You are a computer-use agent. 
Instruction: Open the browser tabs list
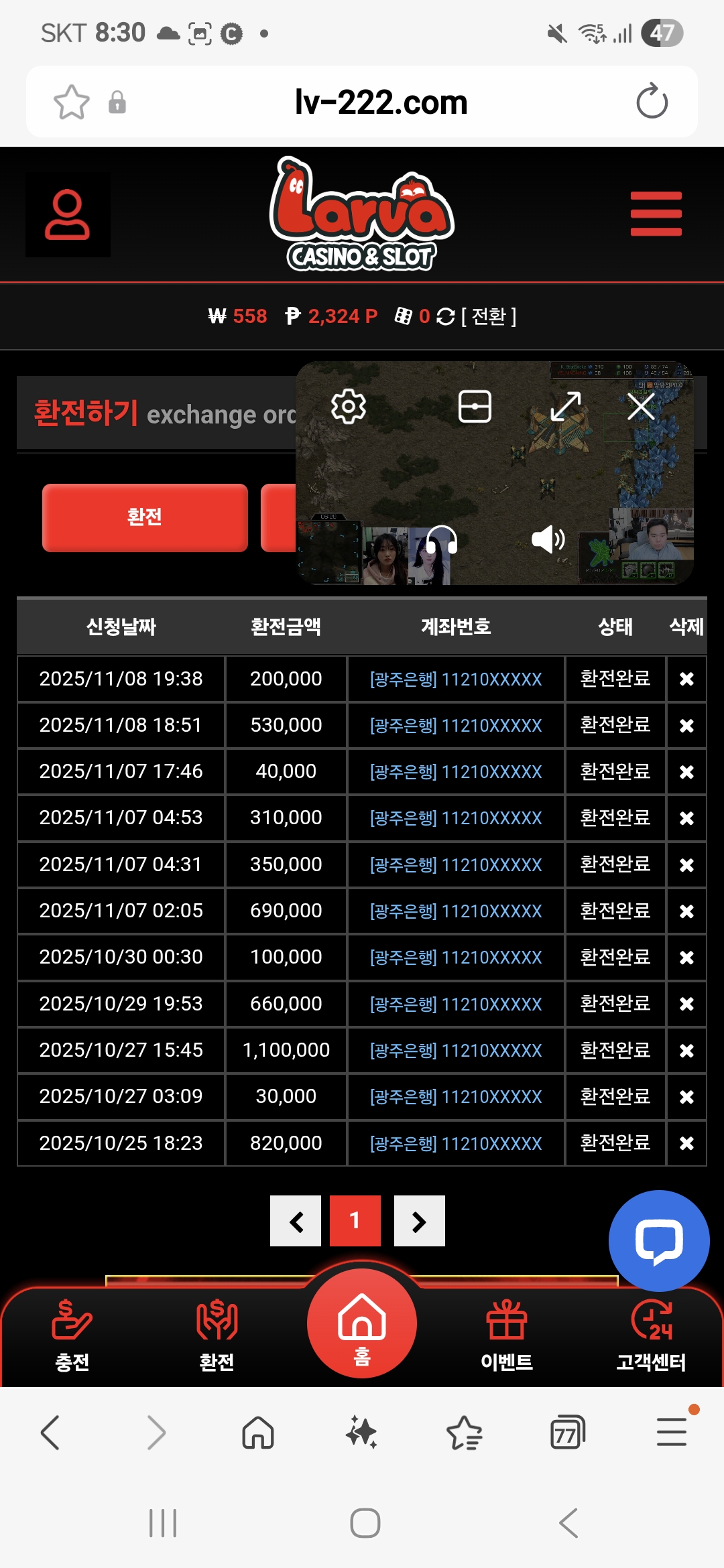point(567,1433)
